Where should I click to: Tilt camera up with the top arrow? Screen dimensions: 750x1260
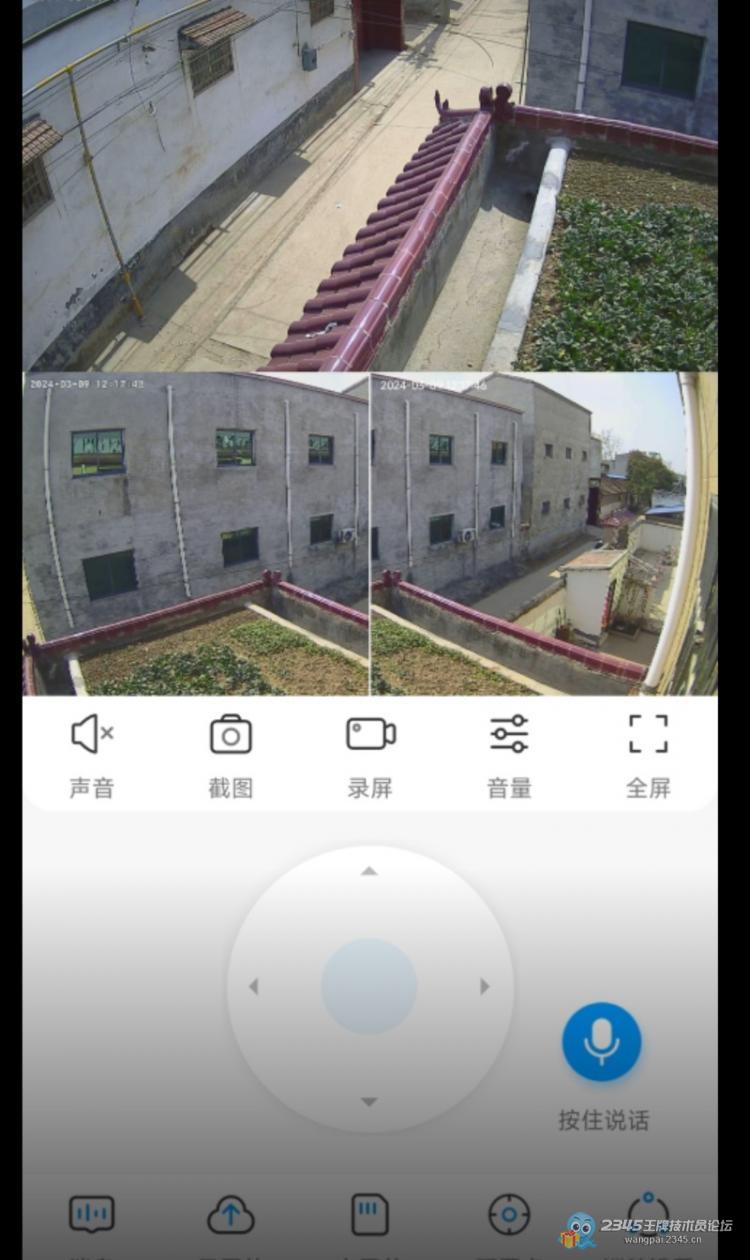tap(369, 871)
